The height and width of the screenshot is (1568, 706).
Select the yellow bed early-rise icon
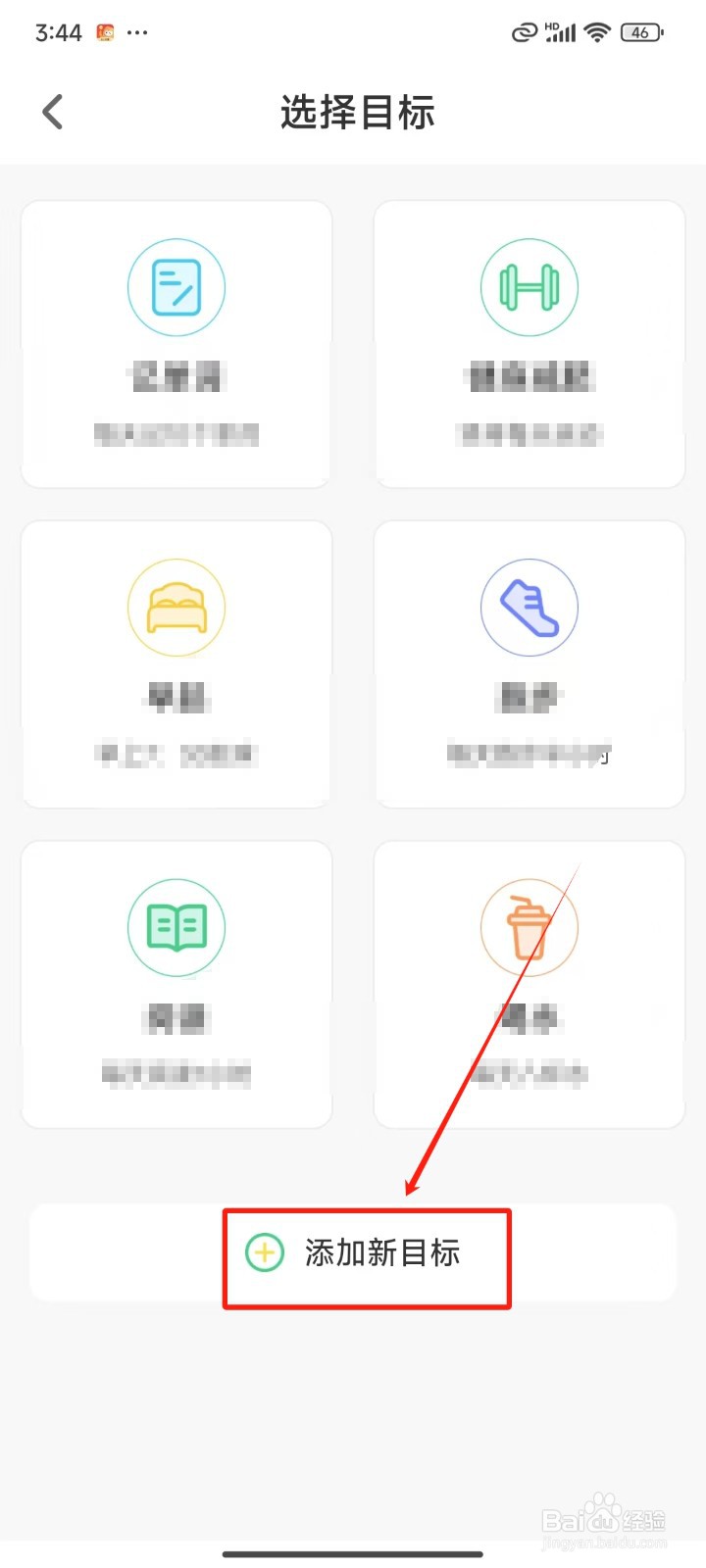176,607
